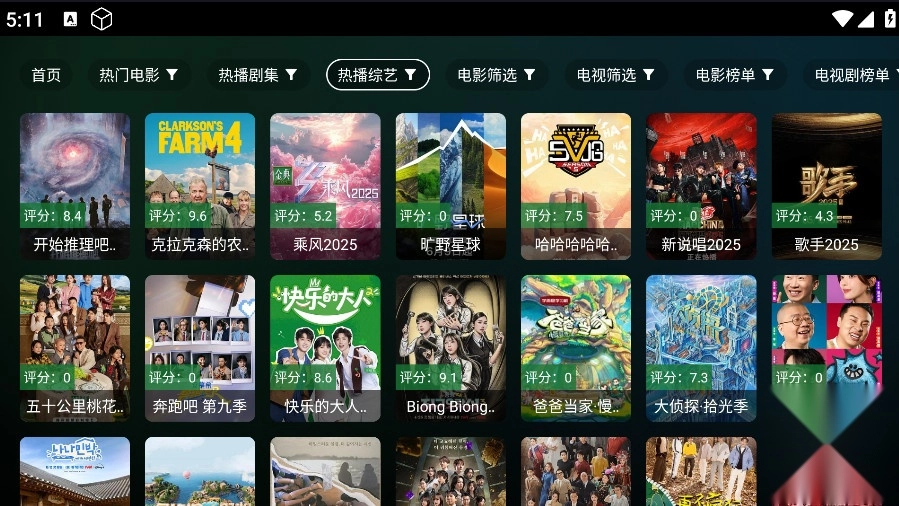Screen dimensions: 899x506
Task: Open the 热门电影 filter tab
Action: (138, 75)
